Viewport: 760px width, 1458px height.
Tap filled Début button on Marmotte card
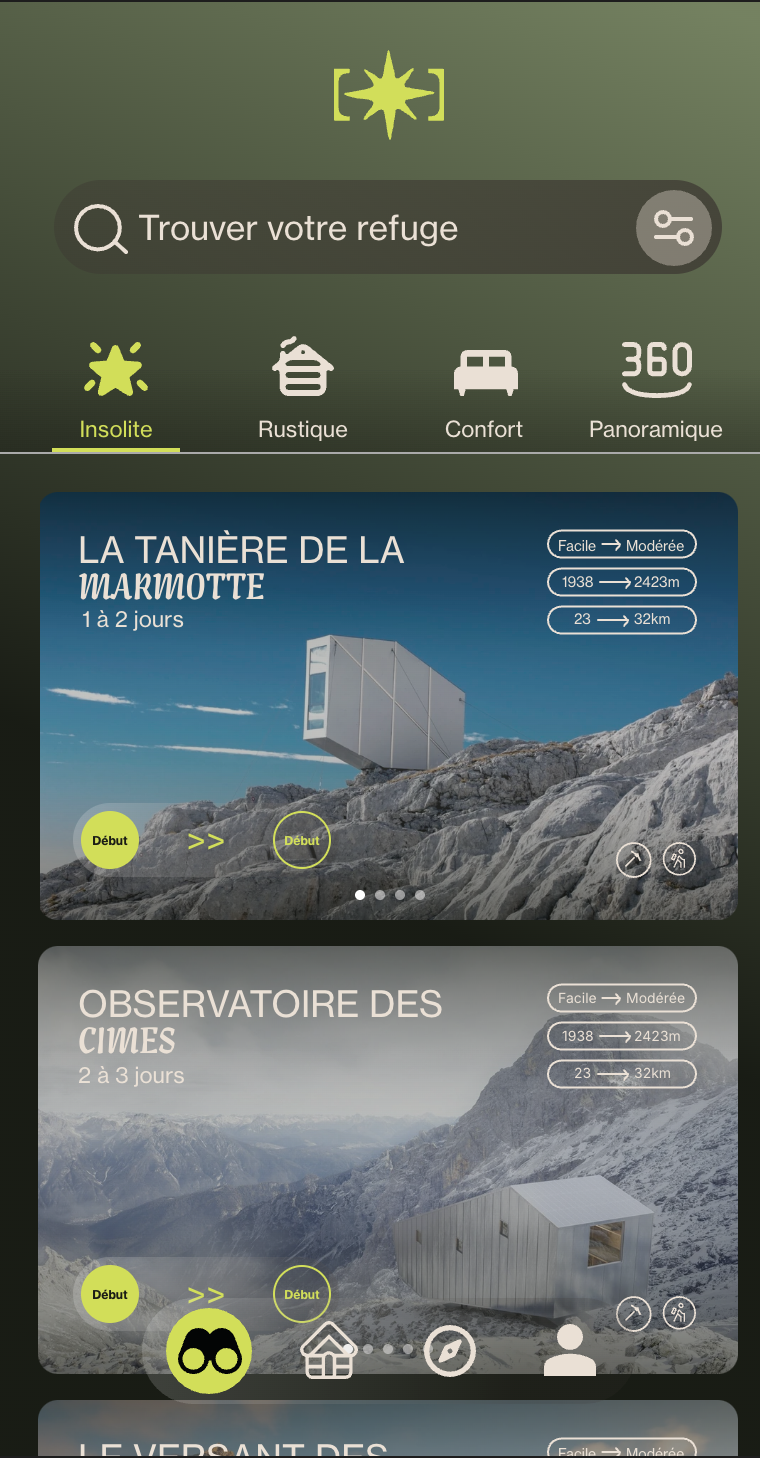[x=110, y=840]
